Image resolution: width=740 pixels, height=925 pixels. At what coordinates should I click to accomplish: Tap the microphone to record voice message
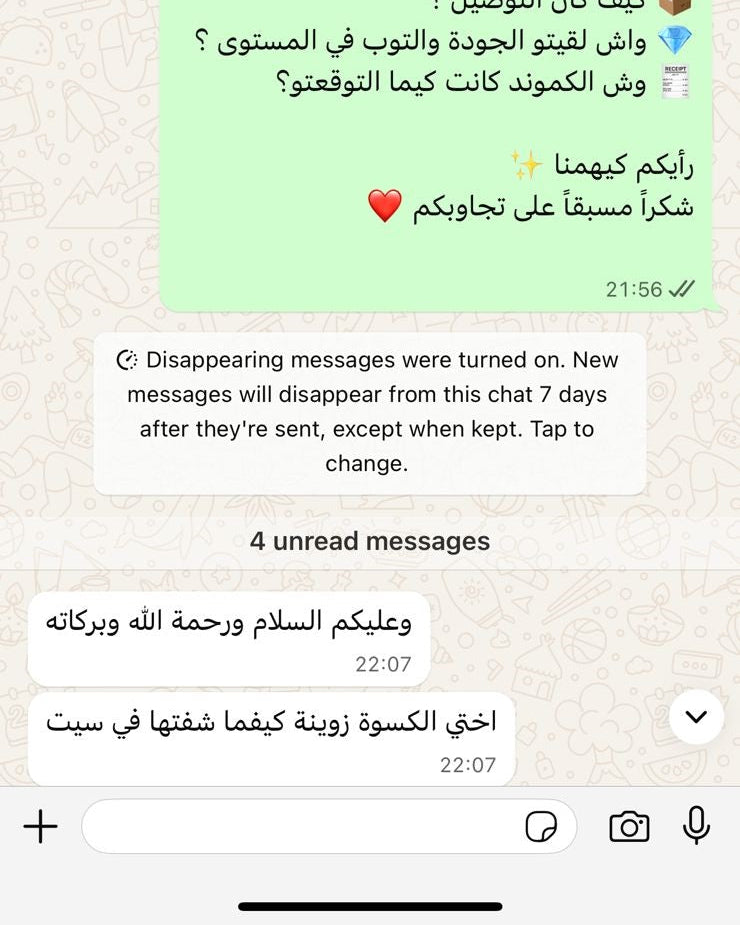(x=696, y=825)
